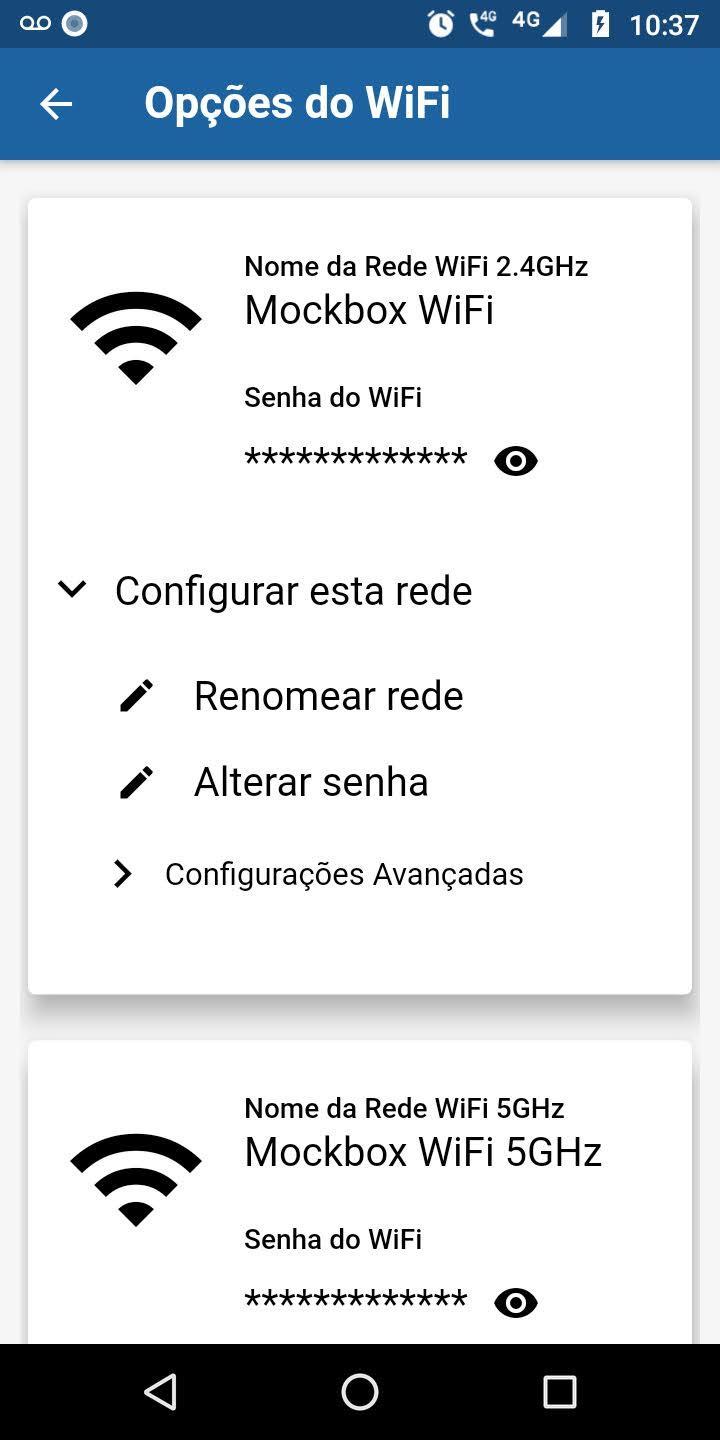This screenshot has height=1440, width=720.
Task: Reveal the 2.4GHz network password
Action: coord(516,461)
